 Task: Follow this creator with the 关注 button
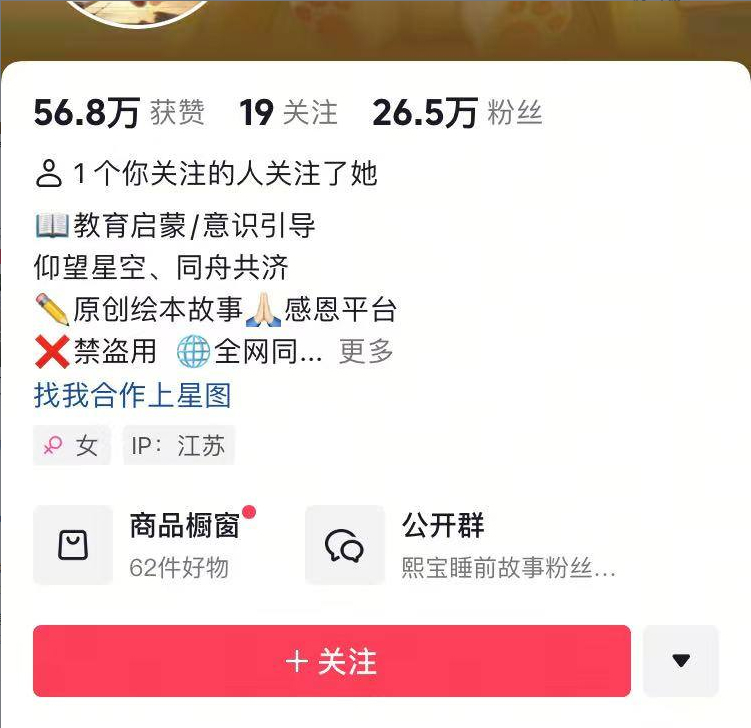coord(331,661)
